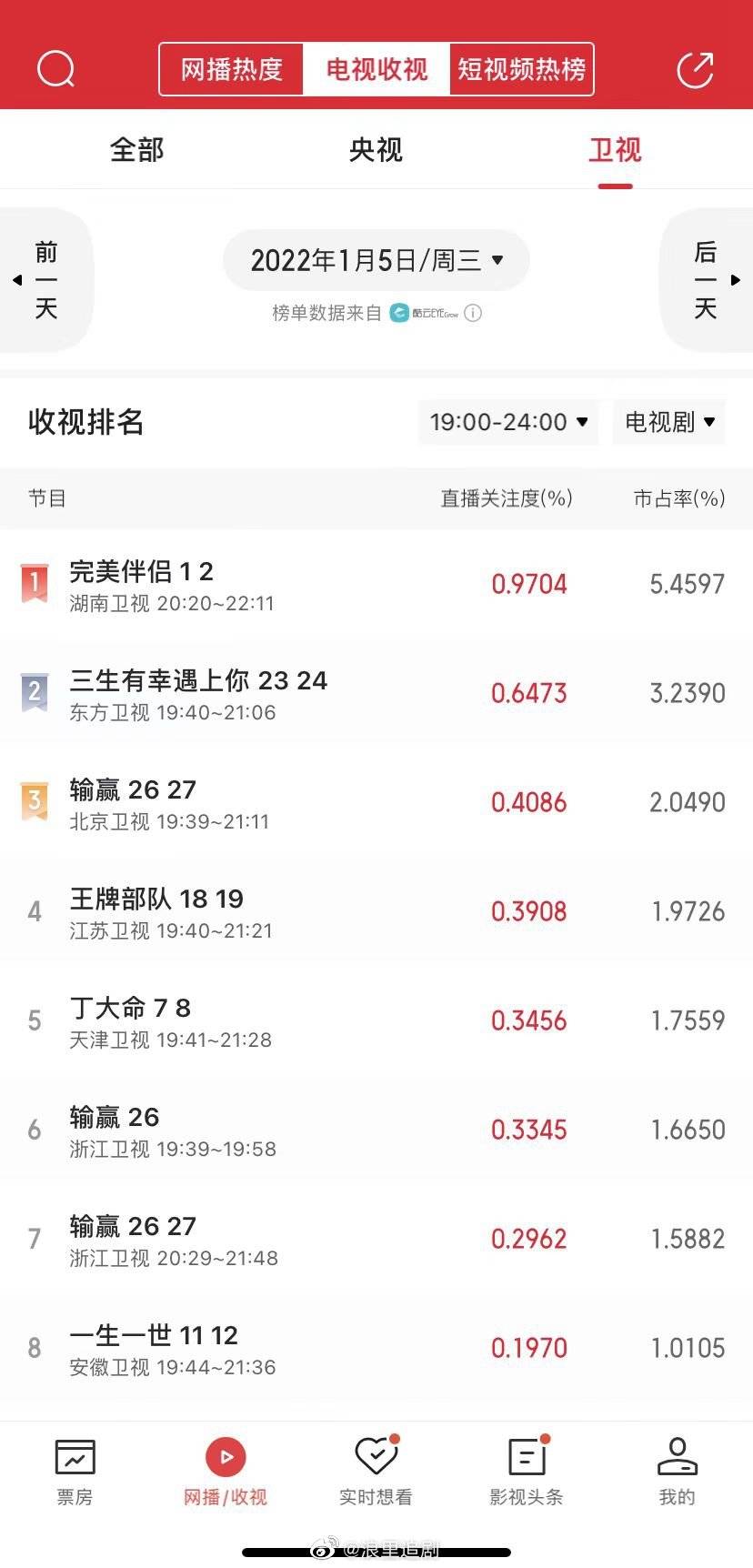This screenshot has width=753, height=1568.
Task: Switch to 网播热度 segment
Action: tap(232, 69)
